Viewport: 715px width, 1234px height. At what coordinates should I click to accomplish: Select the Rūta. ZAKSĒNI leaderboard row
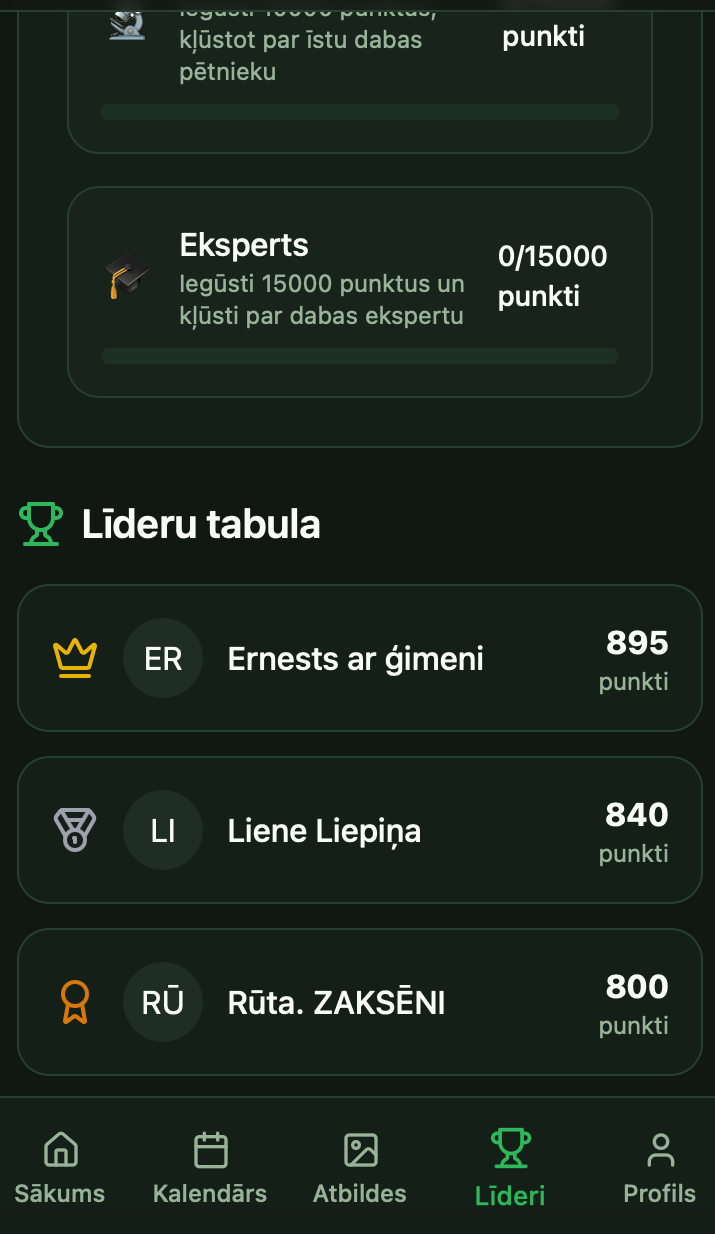click(360, 1002)
